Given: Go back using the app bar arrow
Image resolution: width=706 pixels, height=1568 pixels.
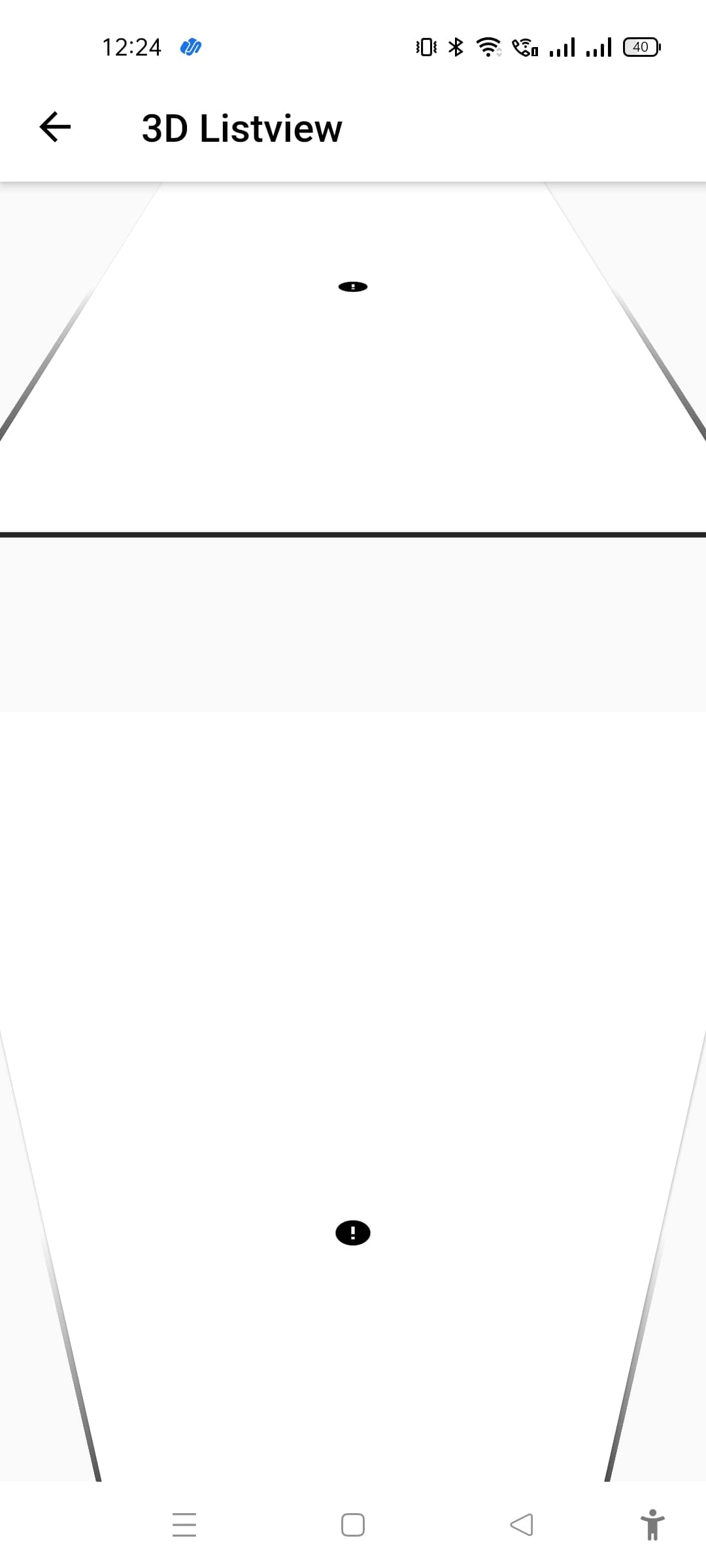Looking at the screenshot, I should [x=55, y=127].
